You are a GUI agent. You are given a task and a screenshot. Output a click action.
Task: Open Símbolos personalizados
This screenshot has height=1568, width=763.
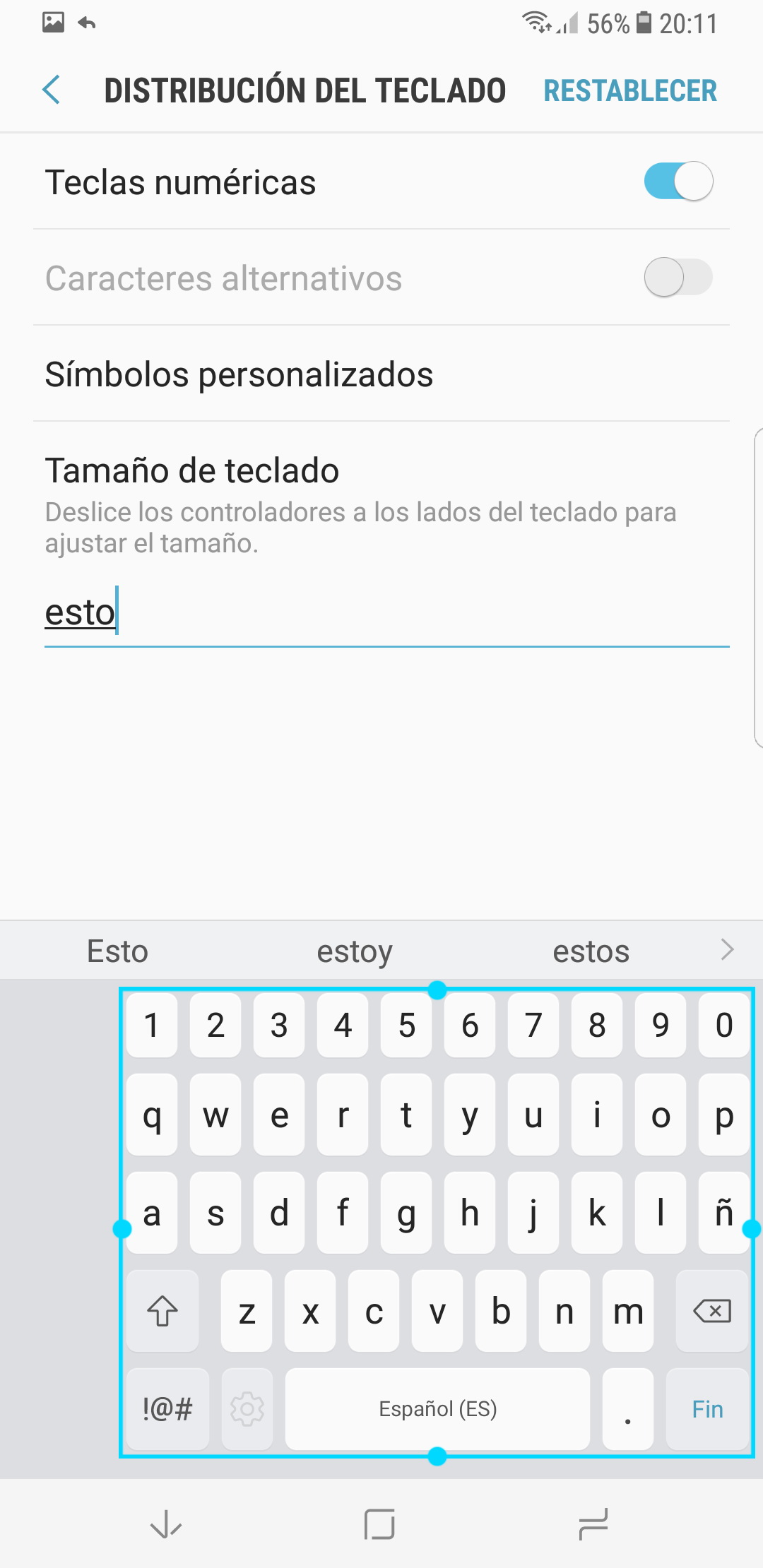pyautogui.click(x=239, y=374)
